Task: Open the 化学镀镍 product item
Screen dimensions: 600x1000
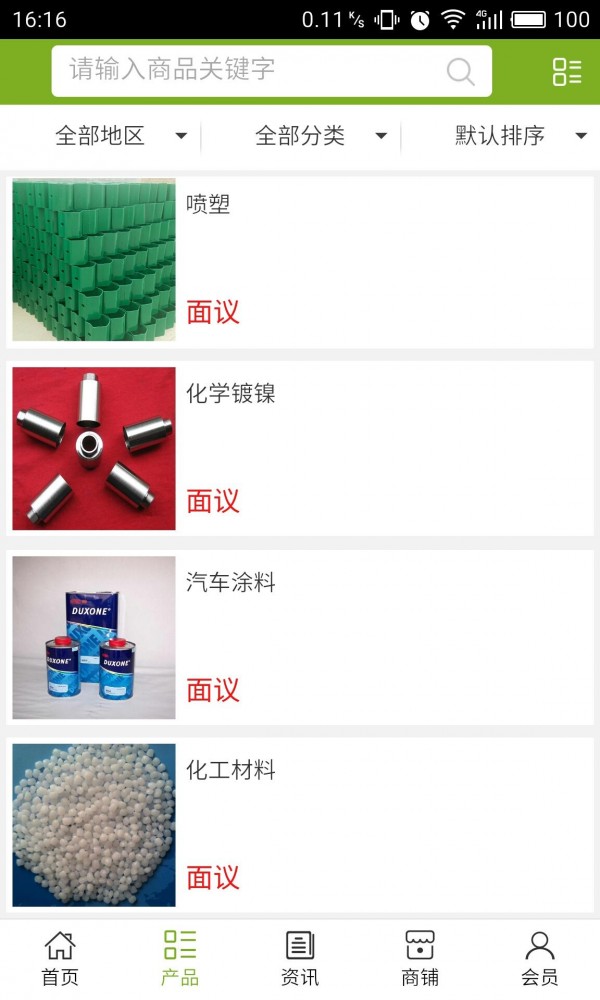Action: tap(300, 448)
